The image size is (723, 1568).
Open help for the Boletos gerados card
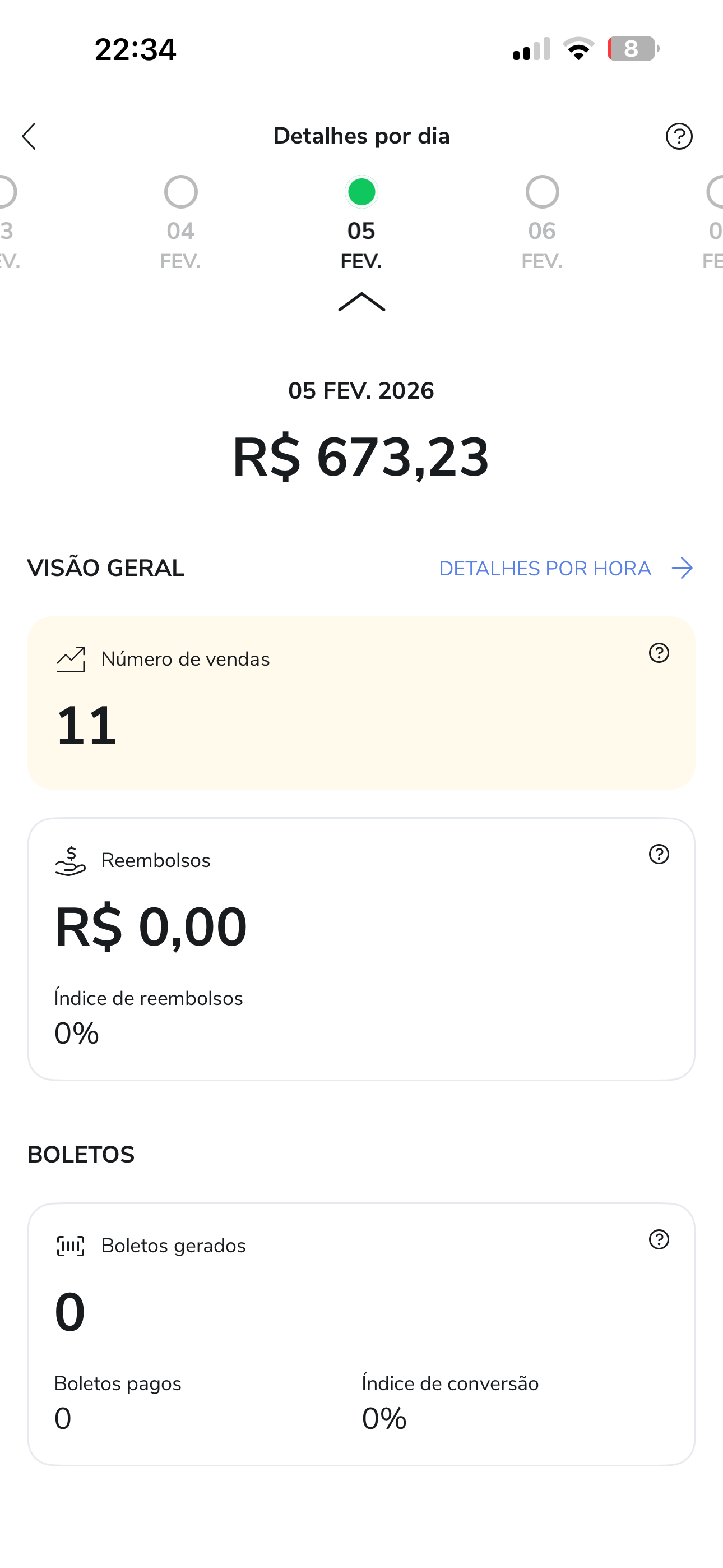click(x=658, y=1240)
